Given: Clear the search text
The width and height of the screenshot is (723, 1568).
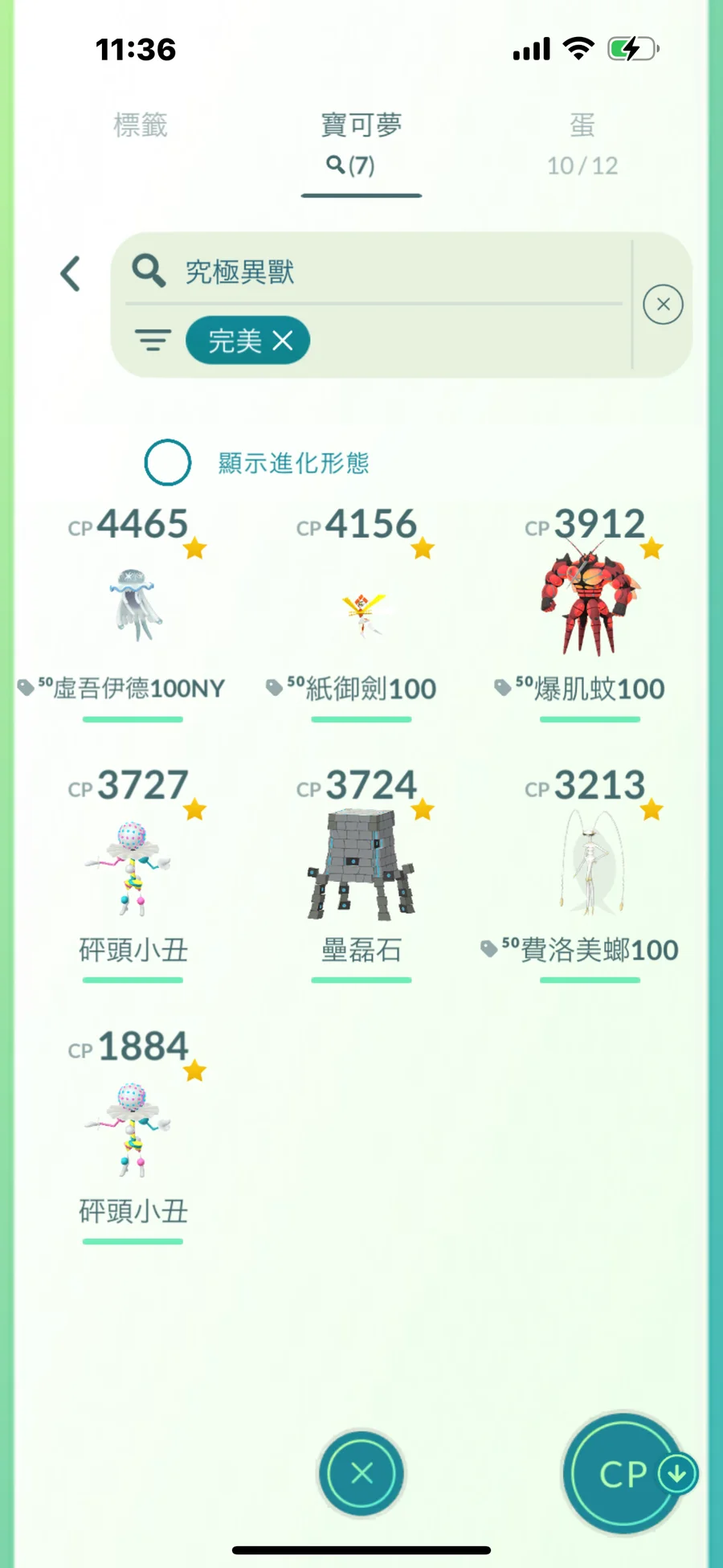Looking at the screenshot, I should (663, 305).
